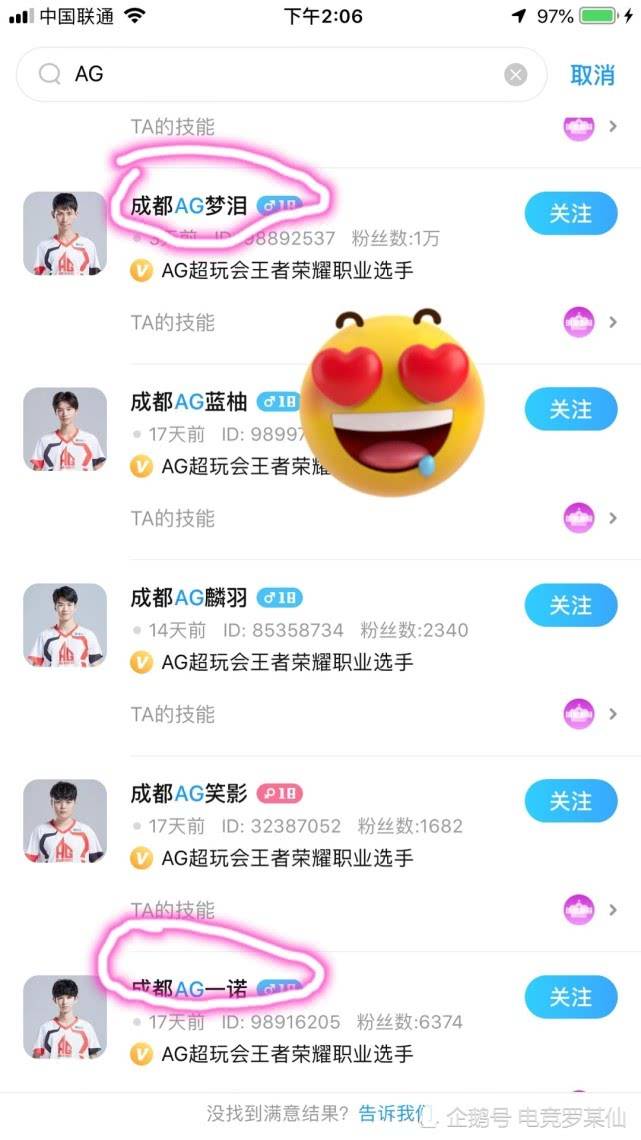View 成都AG蓝柚's avatar

pyautogui.click(x=65, y=429)
